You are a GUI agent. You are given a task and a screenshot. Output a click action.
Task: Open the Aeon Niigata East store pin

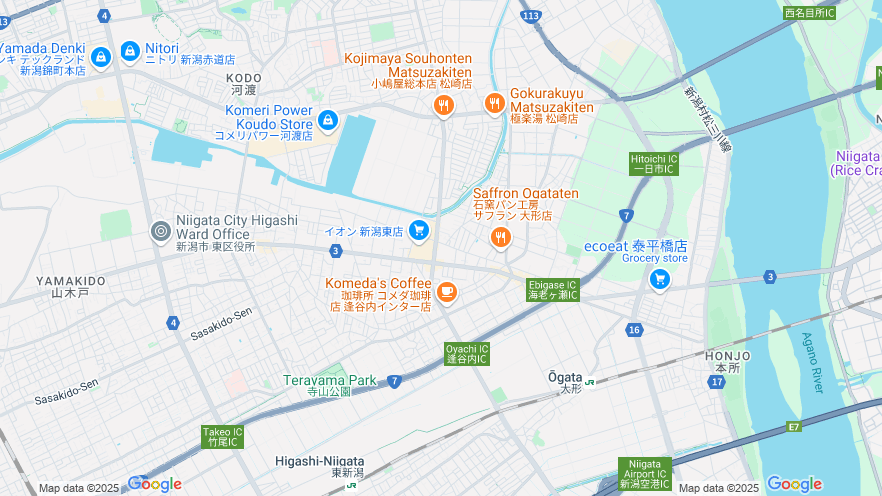click(x=419, y=231)
